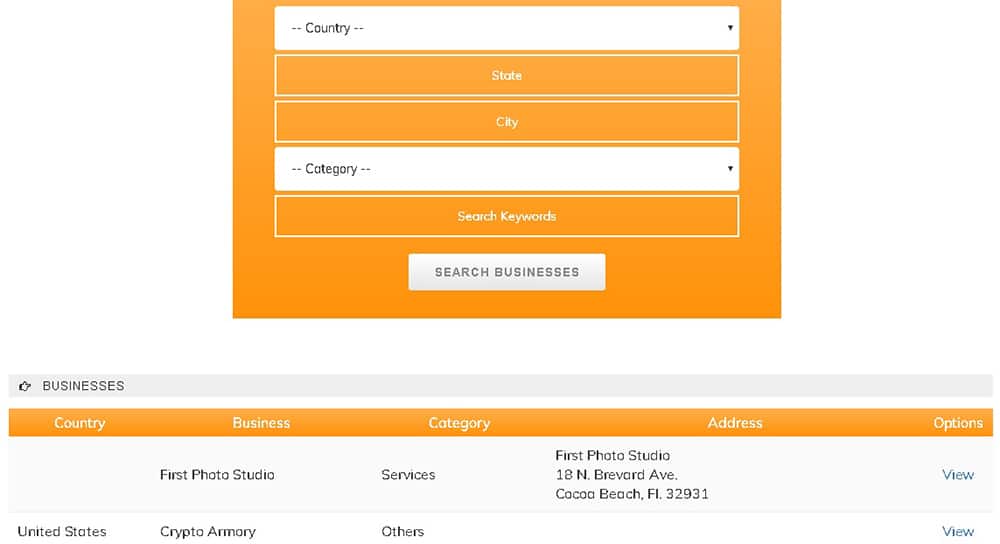Focus the Search Keywords field

coord(506,216)
